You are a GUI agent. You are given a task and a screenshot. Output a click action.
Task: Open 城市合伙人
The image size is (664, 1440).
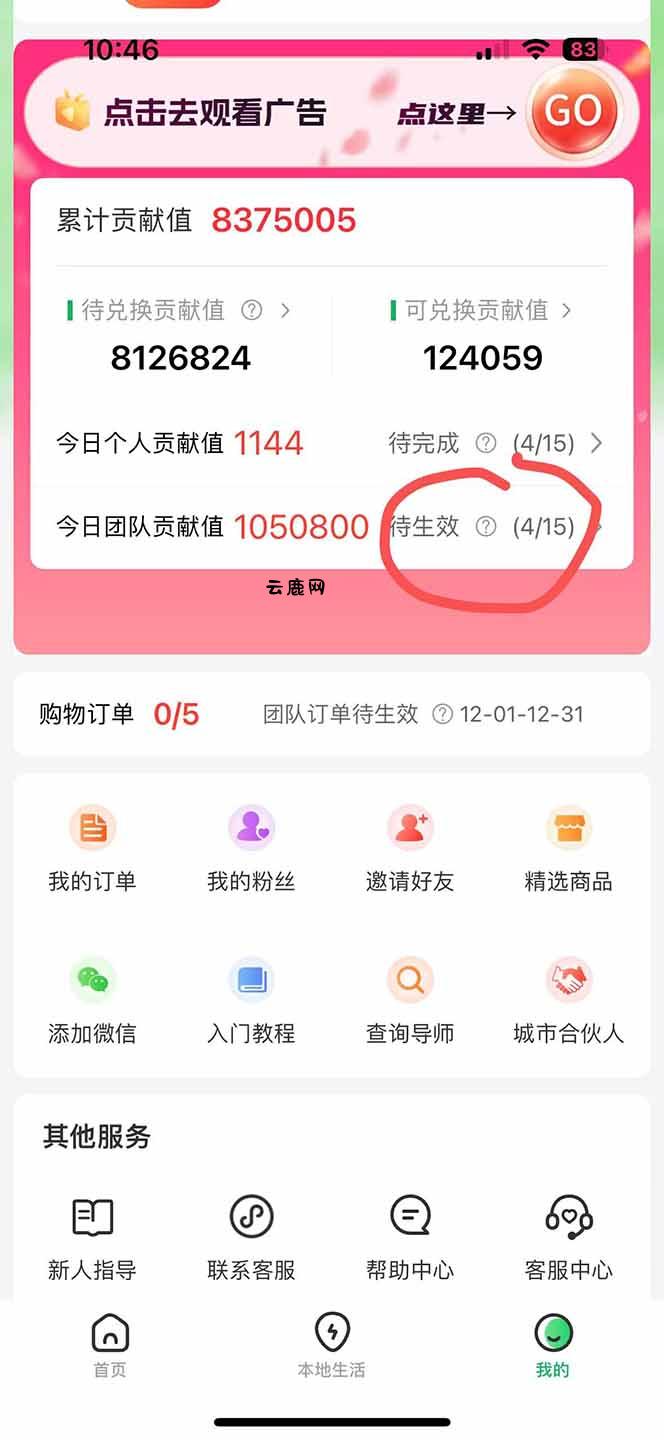tap(568, 1000)
